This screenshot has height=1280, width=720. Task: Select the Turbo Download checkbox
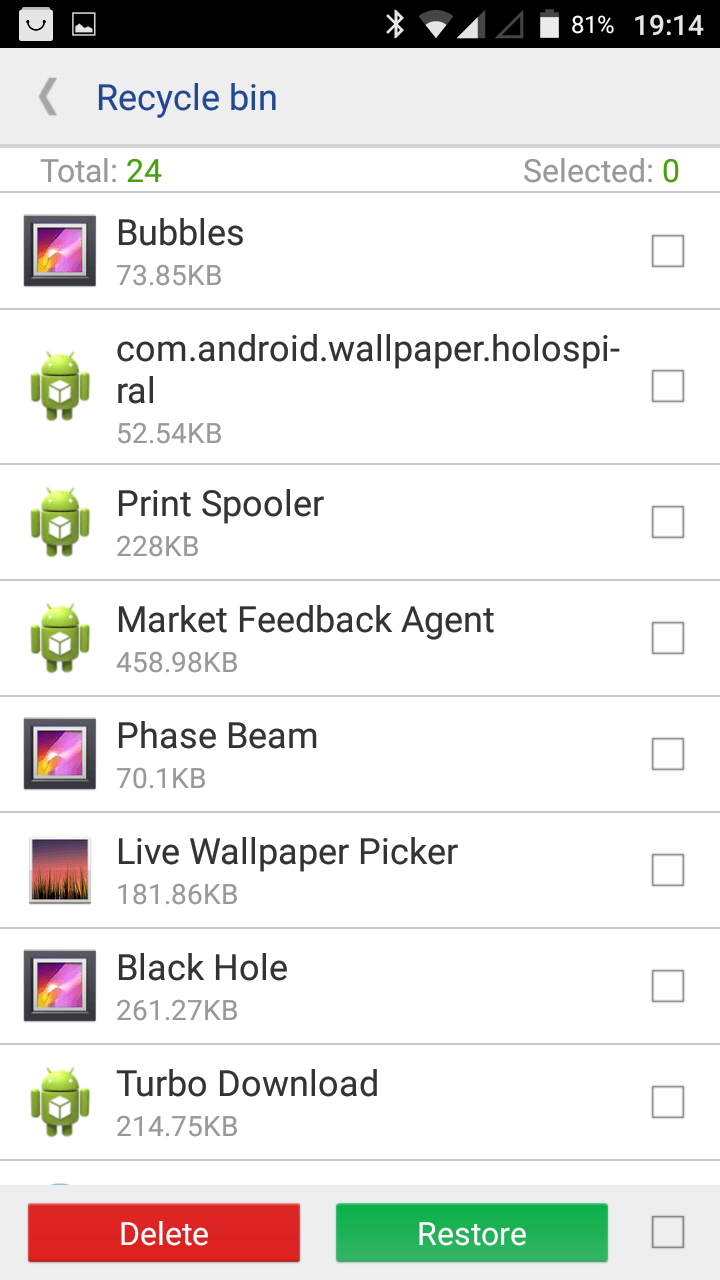pos(667,1102)
